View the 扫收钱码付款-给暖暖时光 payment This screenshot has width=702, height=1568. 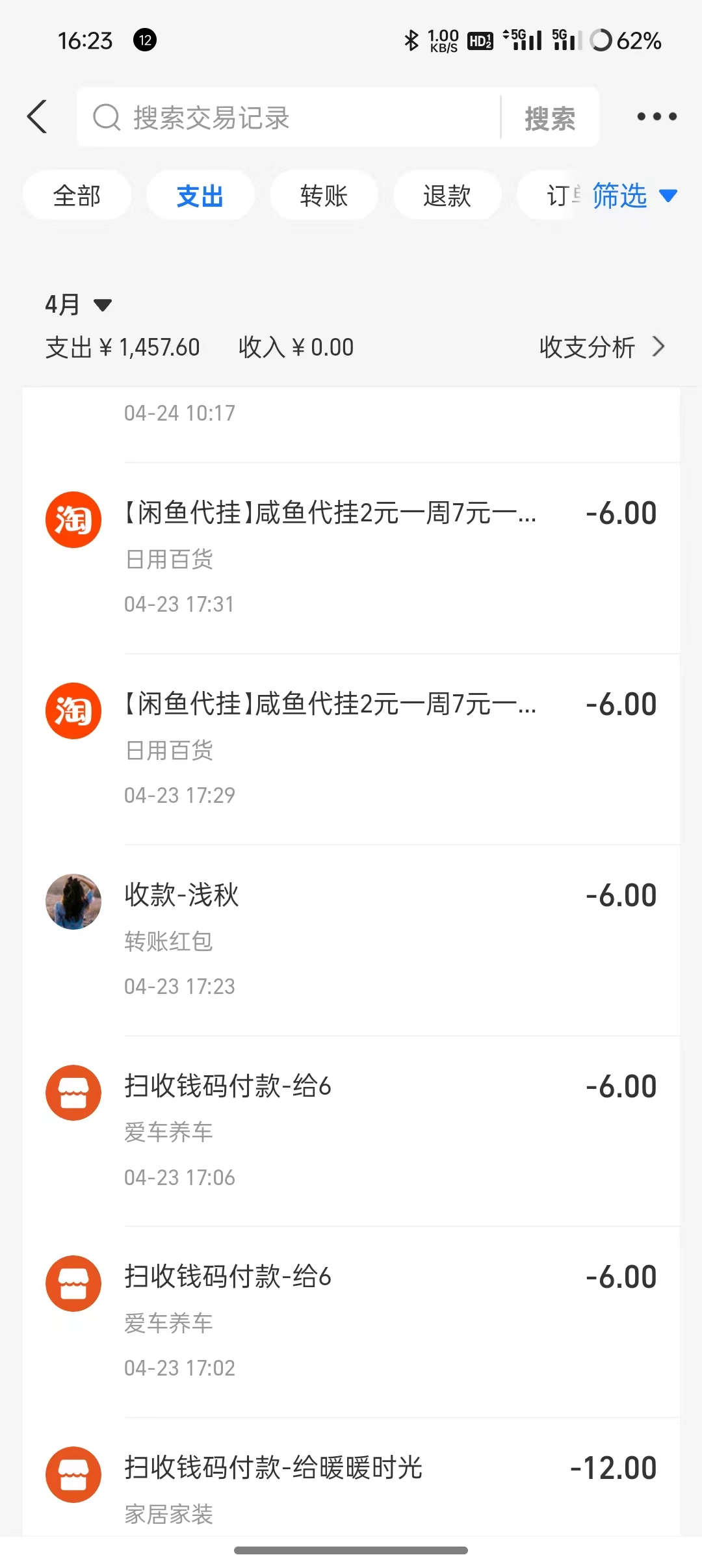[351, 1489]
